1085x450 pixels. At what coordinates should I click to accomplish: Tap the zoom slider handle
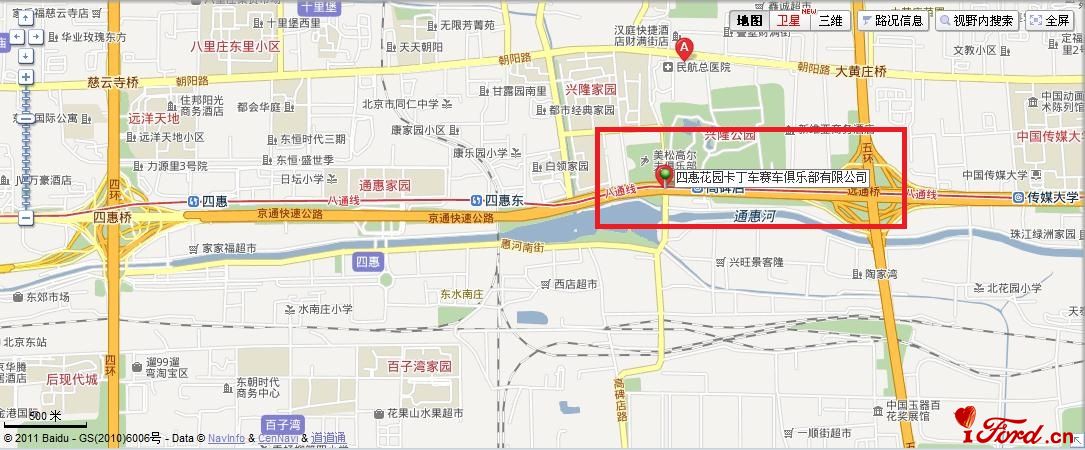click(x=25, y=117)
